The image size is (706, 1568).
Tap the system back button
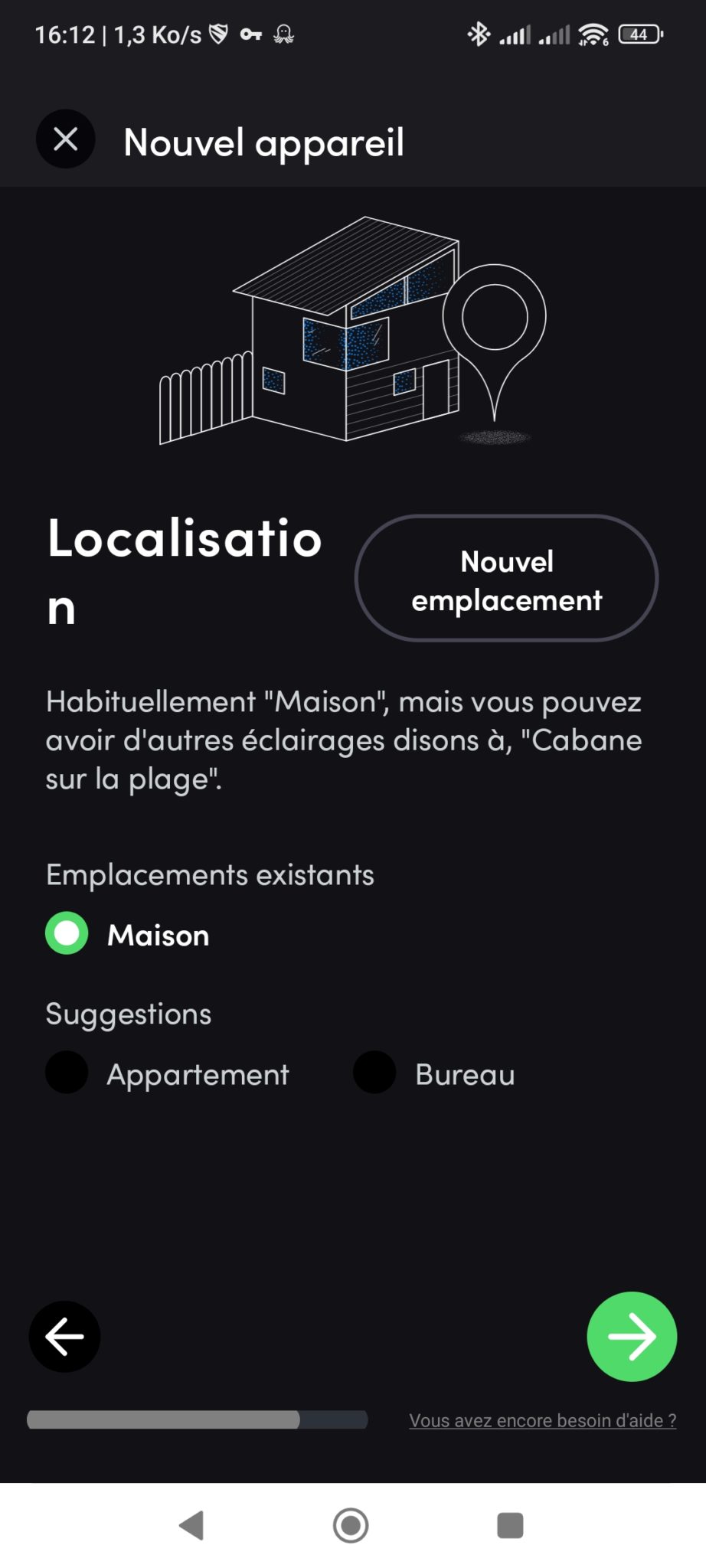pos(191,1525)
